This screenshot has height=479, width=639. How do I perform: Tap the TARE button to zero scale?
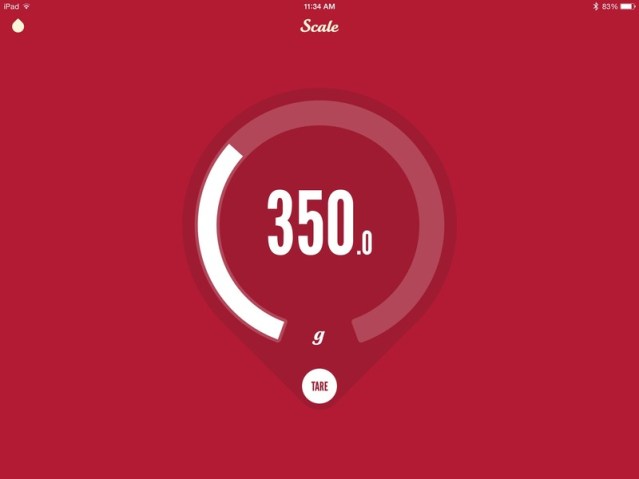tap(319, 386)
